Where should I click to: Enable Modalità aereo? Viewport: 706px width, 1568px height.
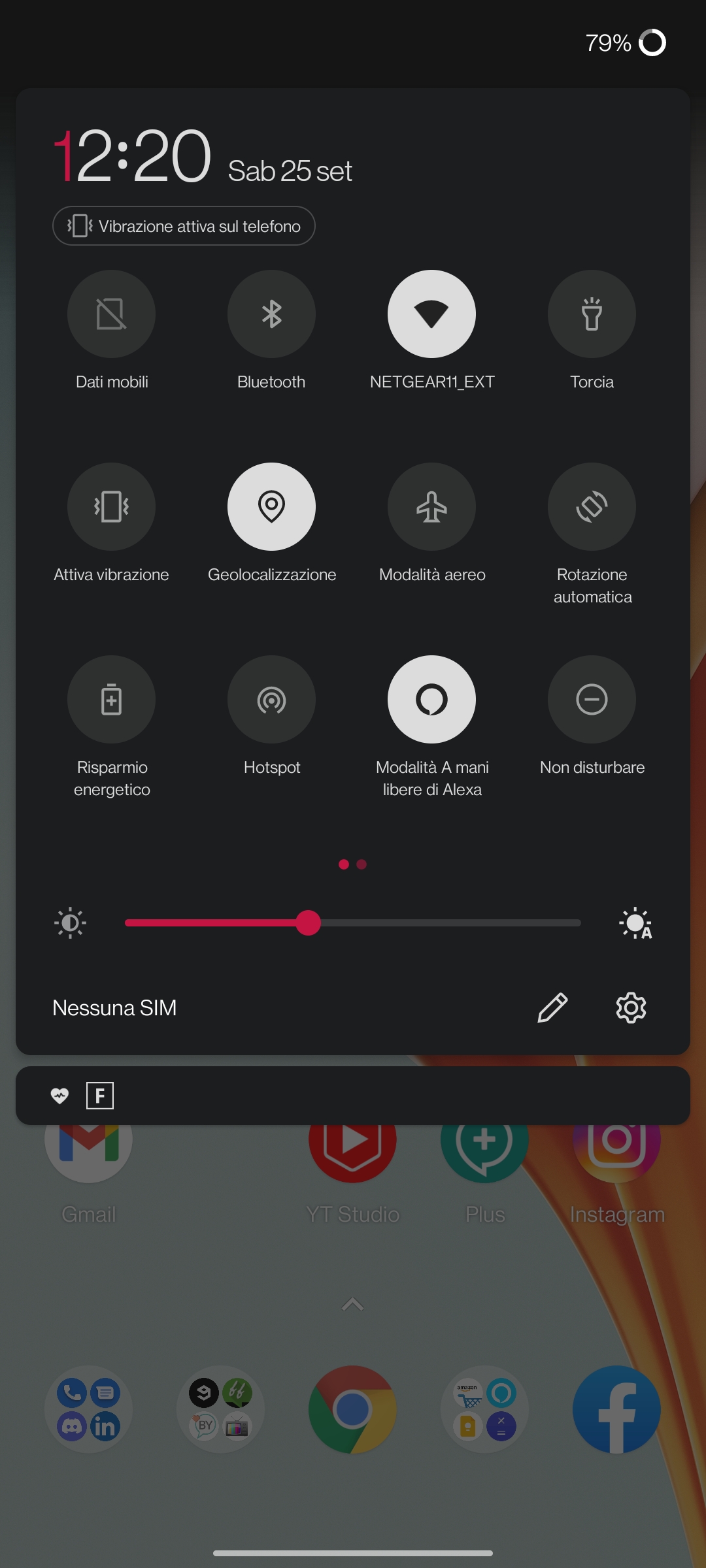[x=431, y=506]
